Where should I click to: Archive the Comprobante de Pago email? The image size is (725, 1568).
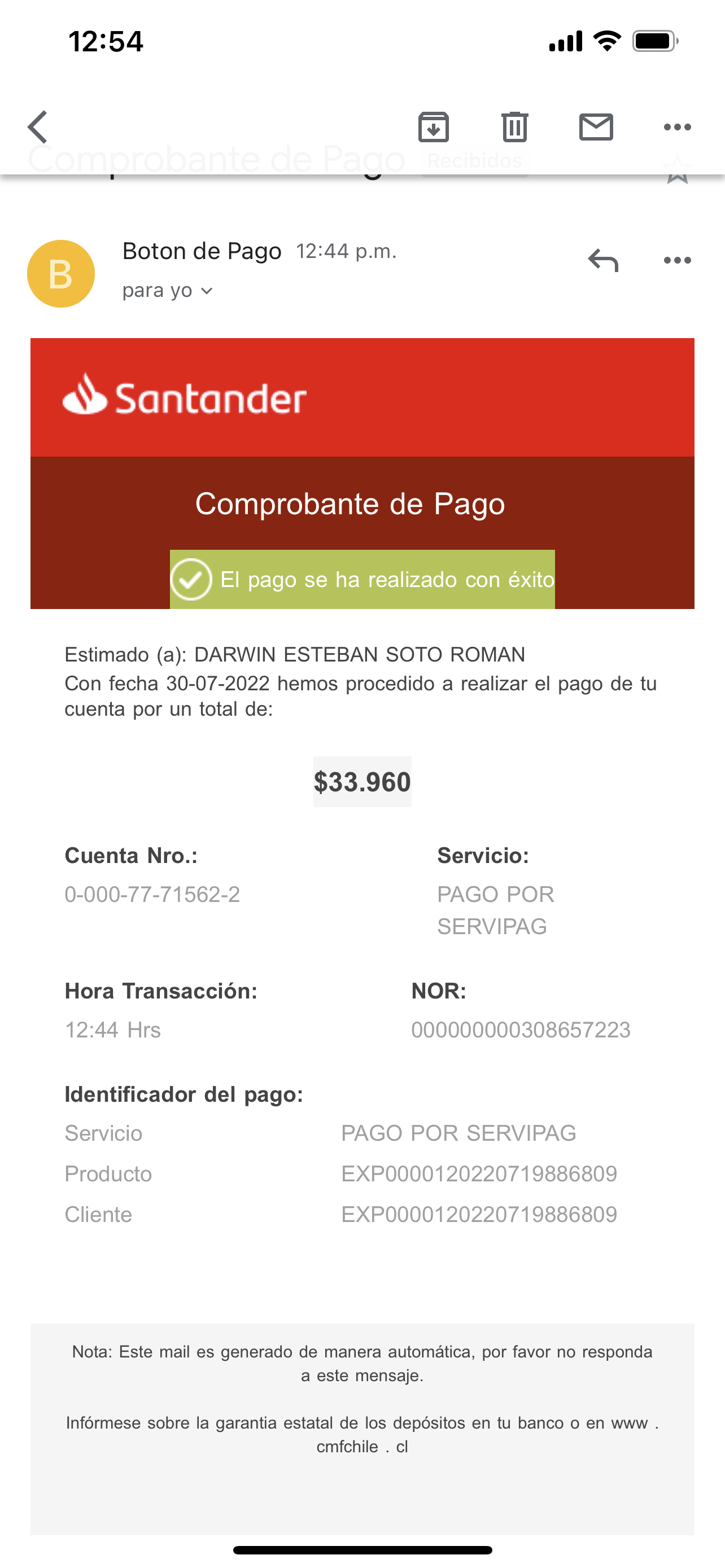[x=433, y=126]
